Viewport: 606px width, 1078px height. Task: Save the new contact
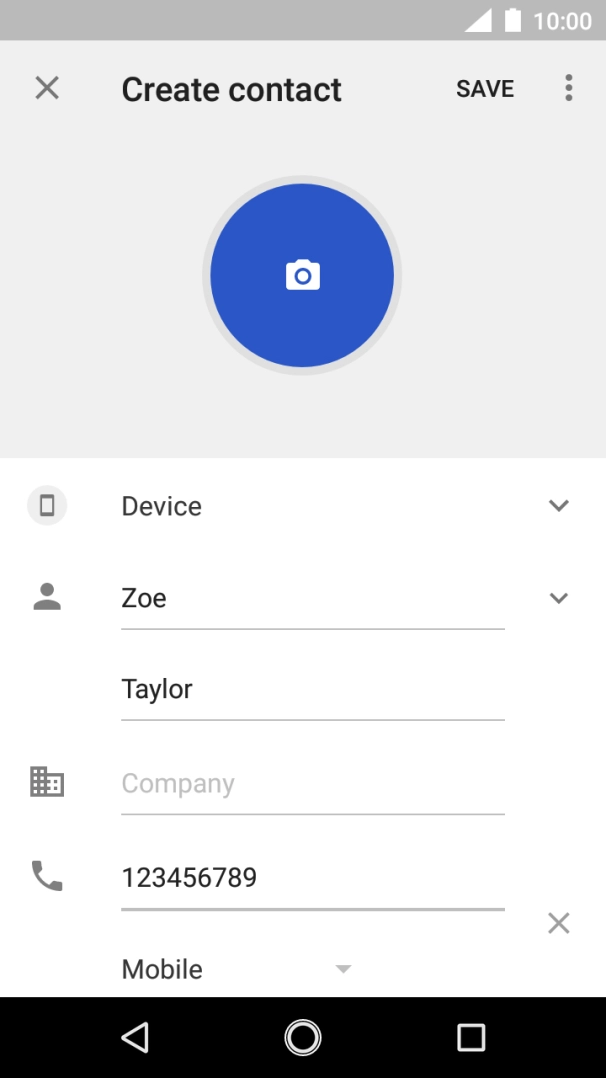[x=485, y=89]
